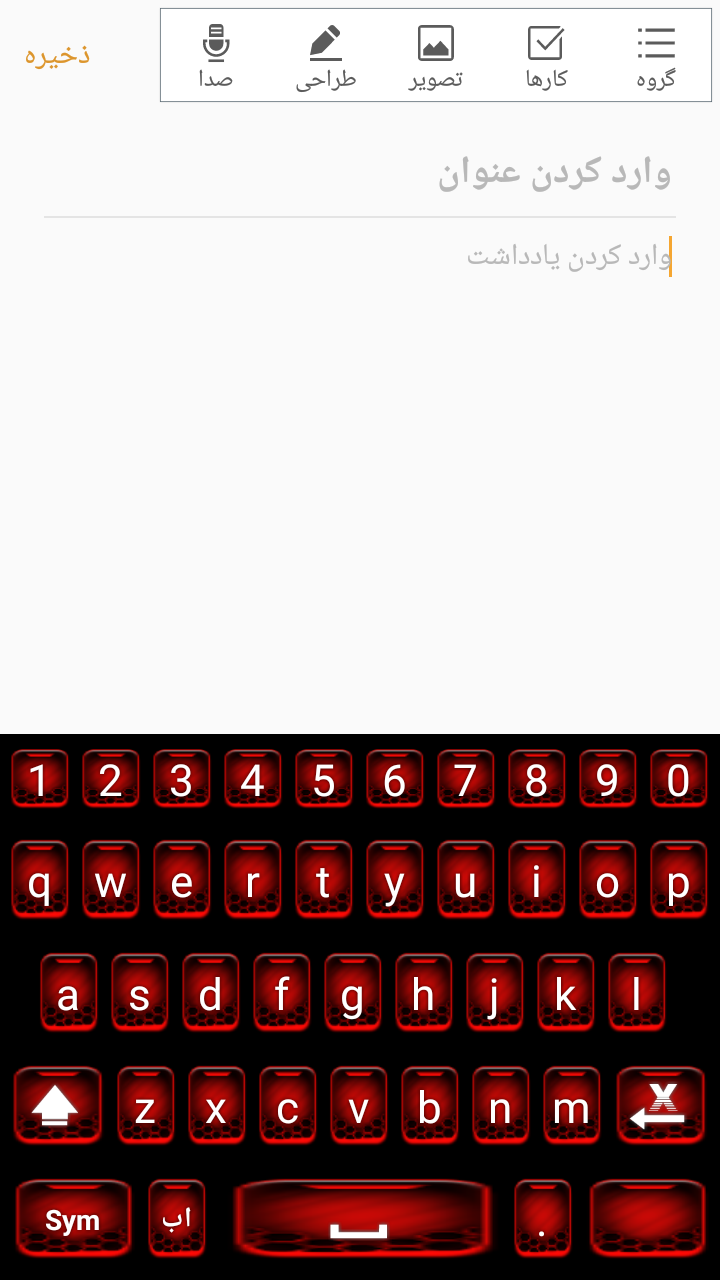Open the group option (گروه)
Image resolution: width=720 pixels, height=1280 pixels.
point(656,56)
